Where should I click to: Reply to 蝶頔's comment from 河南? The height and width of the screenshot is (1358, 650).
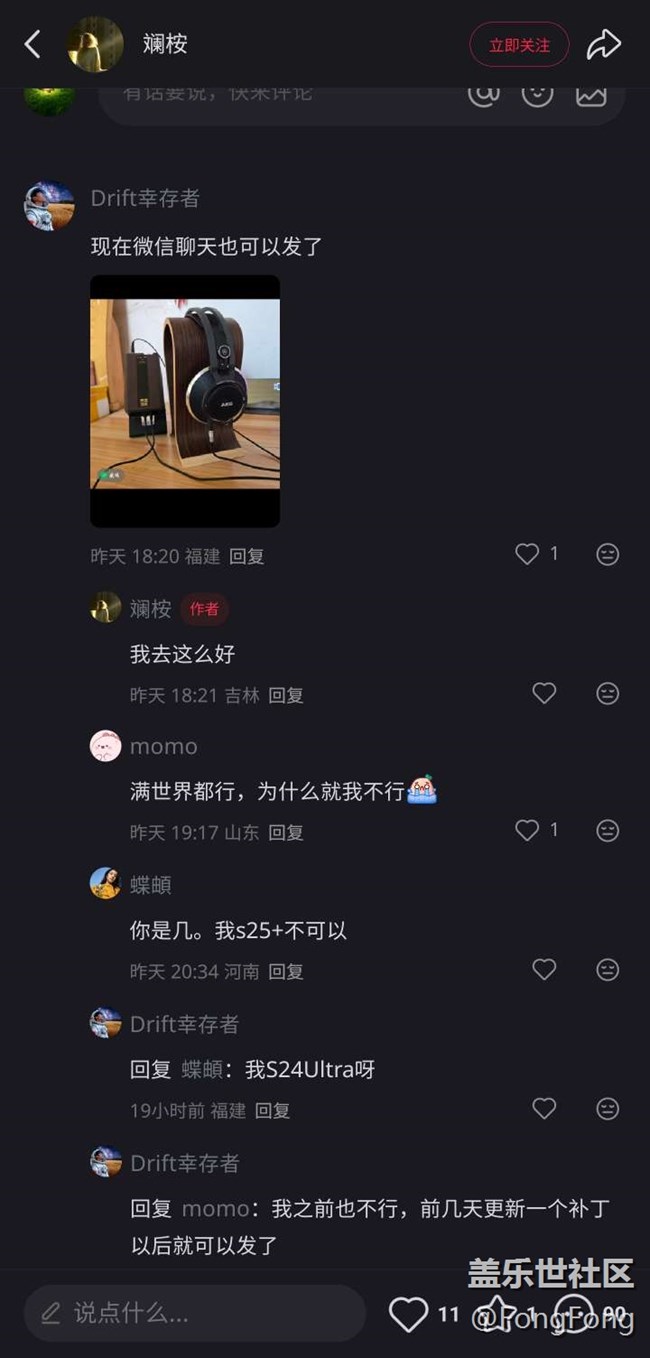pyautogui.click(x=285, y=971)
